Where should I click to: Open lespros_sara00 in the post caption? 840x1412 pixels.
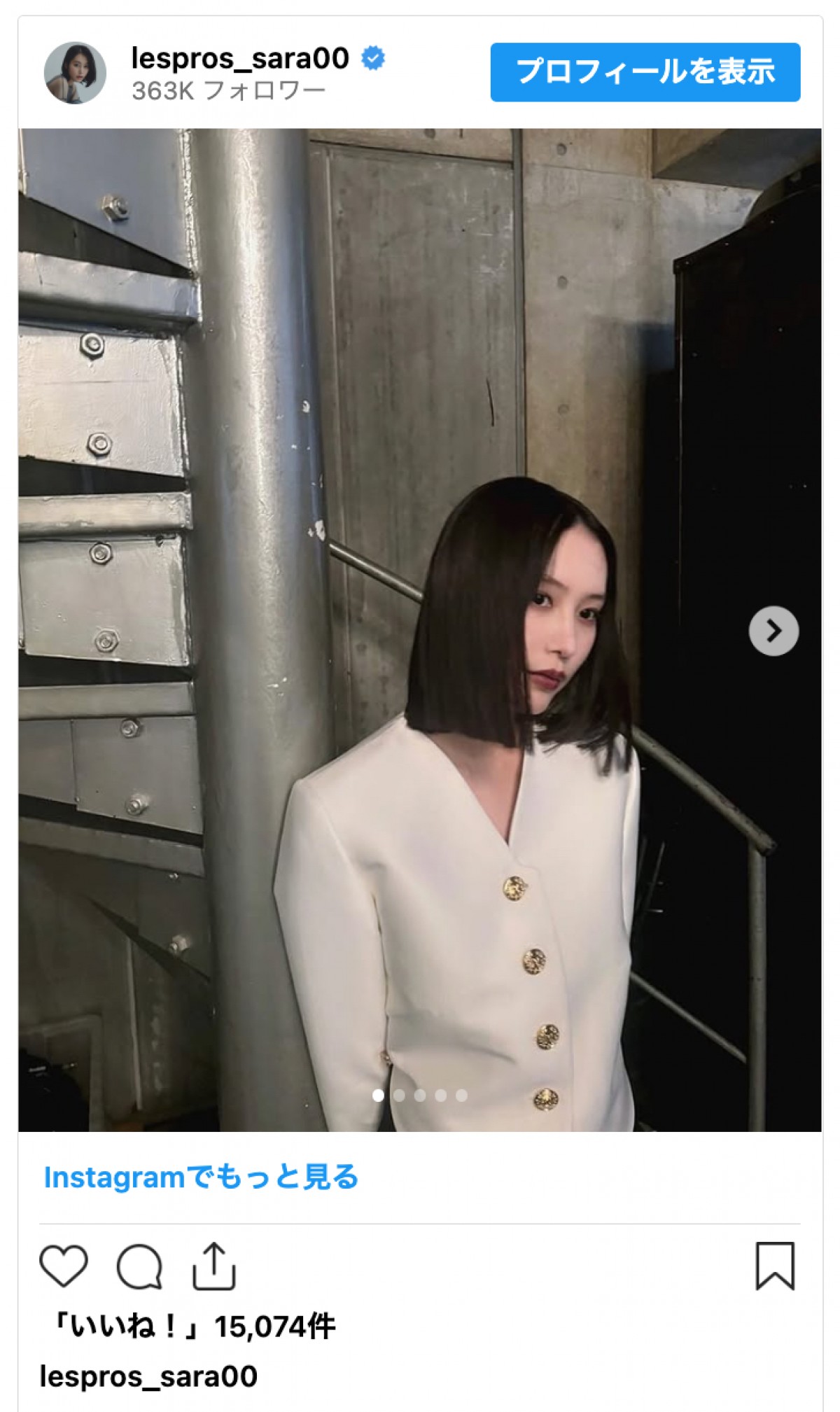click(x=148, y=1376)
